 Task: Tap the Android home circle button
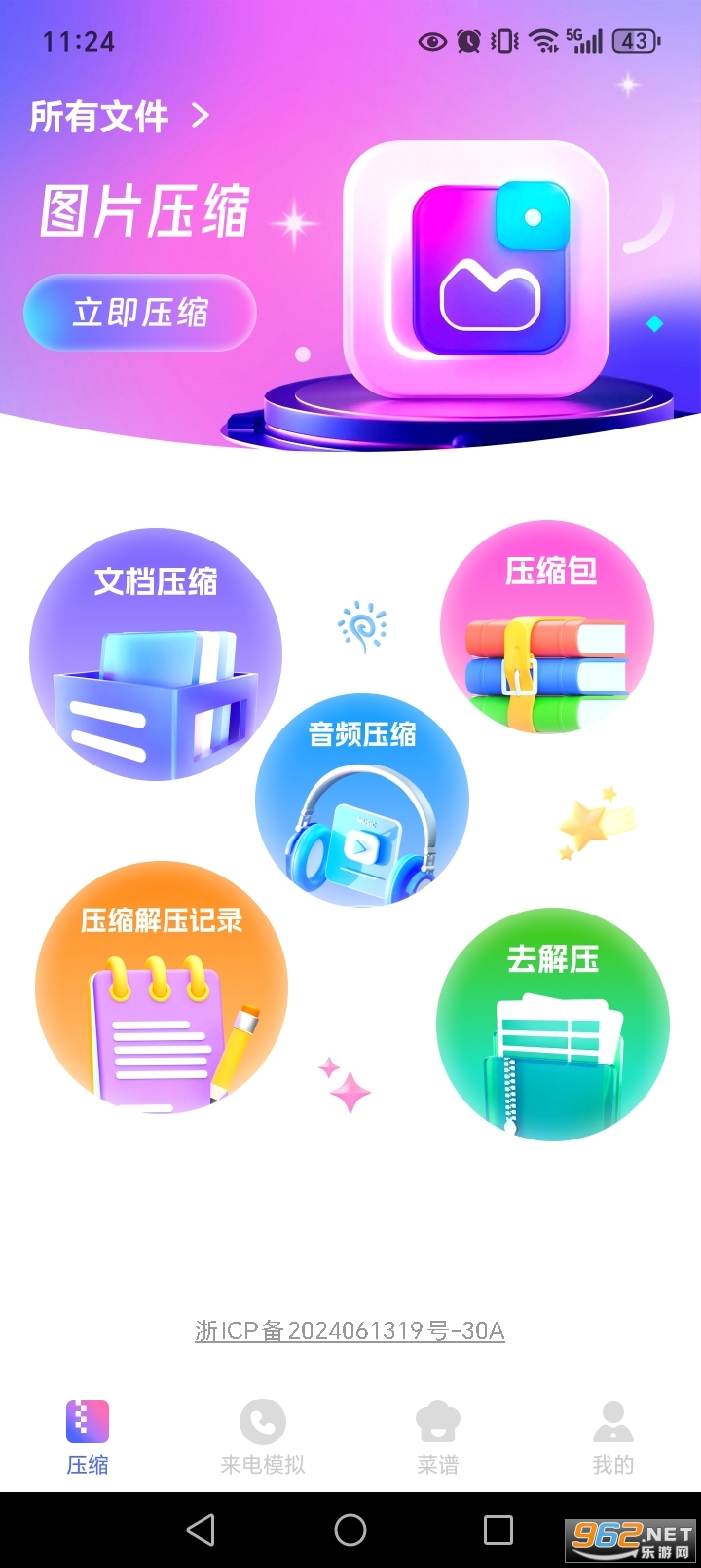(350, 1530)
